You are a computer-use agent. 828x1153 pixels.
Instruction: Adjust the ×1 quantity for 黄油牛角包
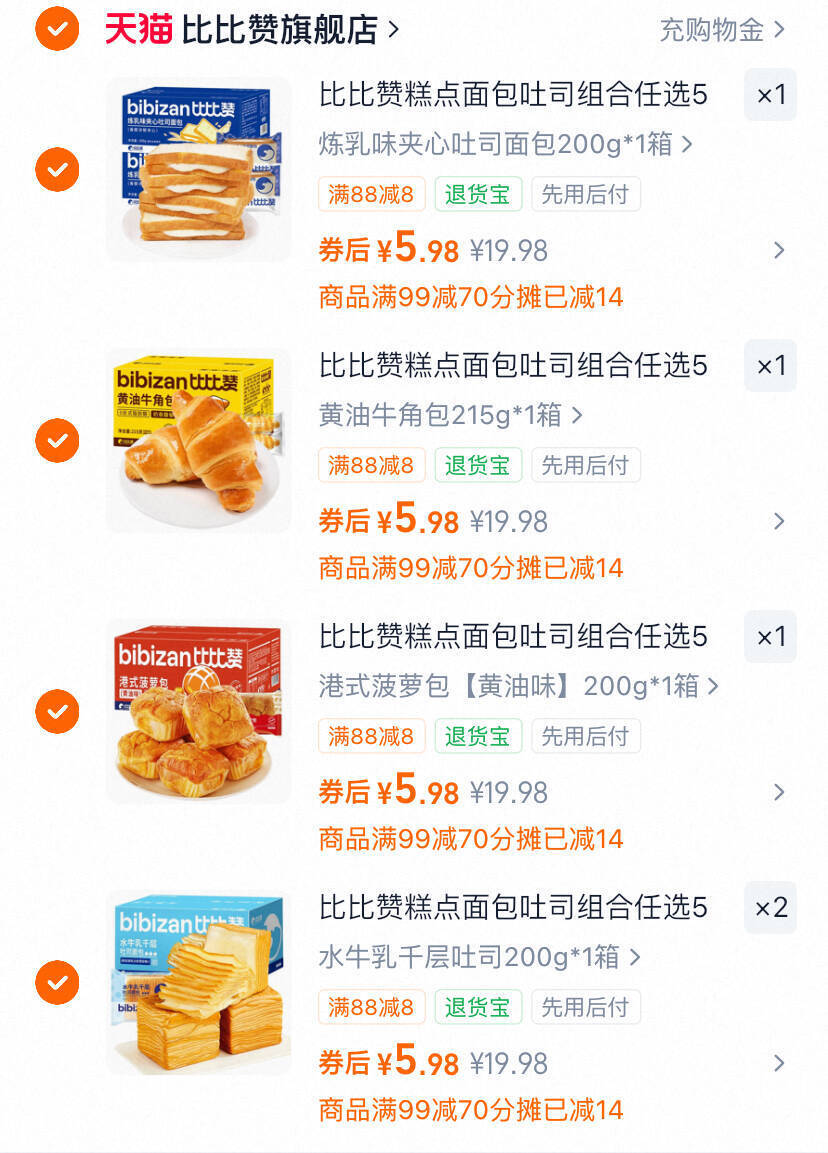coord(770,366)
